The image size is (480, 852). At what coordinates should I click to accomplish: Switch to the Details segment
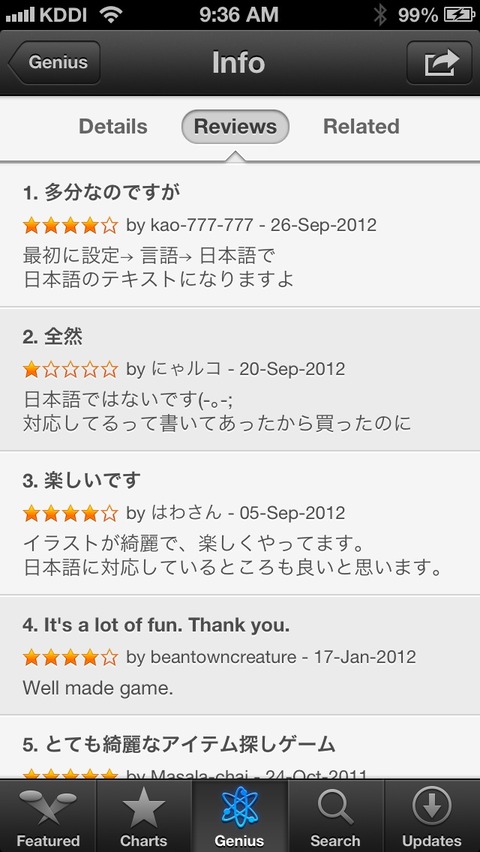[113, 127]
